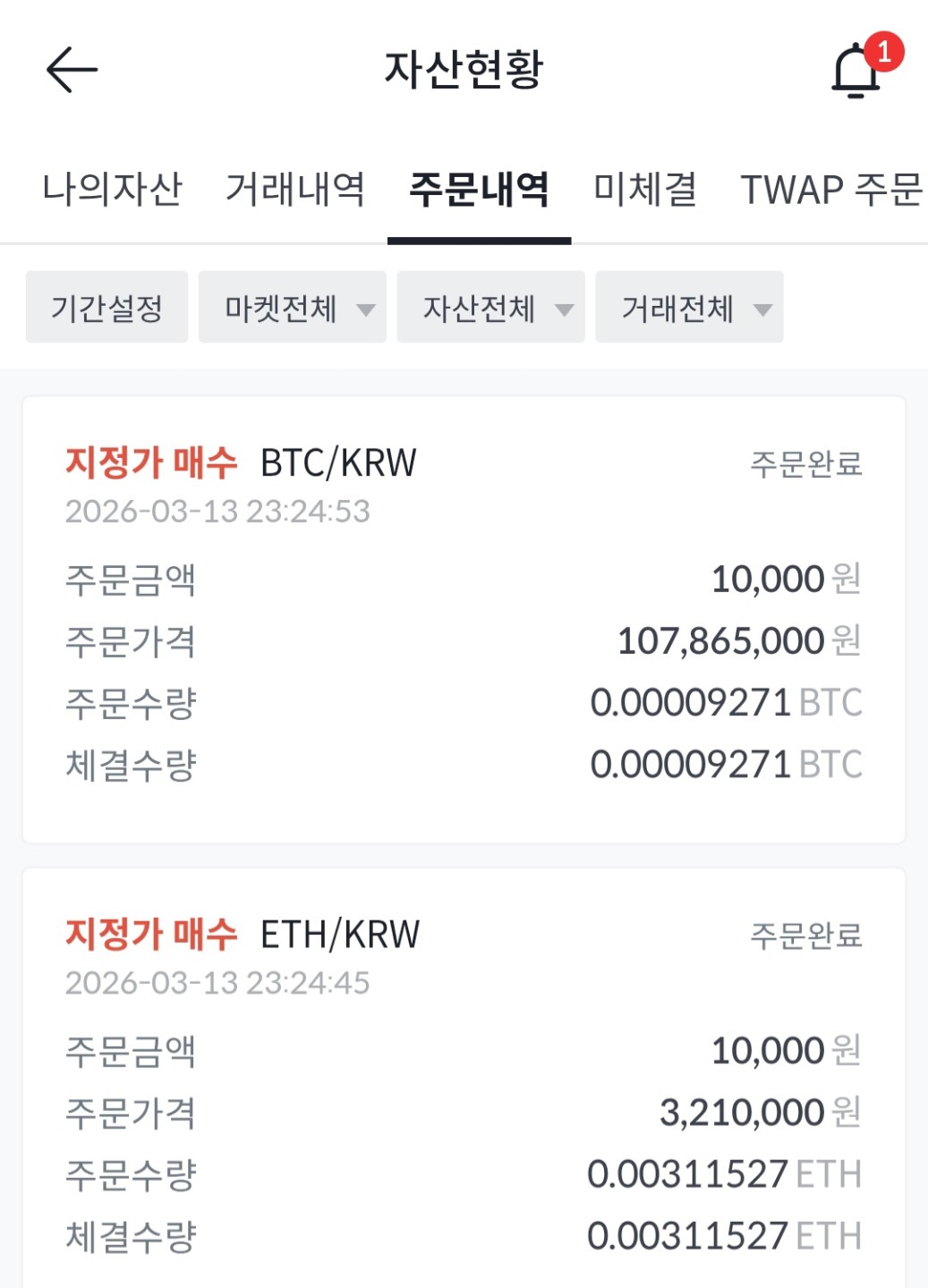Open the 마켓전체 filter dropdown
This screenshot has height=1288, width=928.
(x=292, y=307)
